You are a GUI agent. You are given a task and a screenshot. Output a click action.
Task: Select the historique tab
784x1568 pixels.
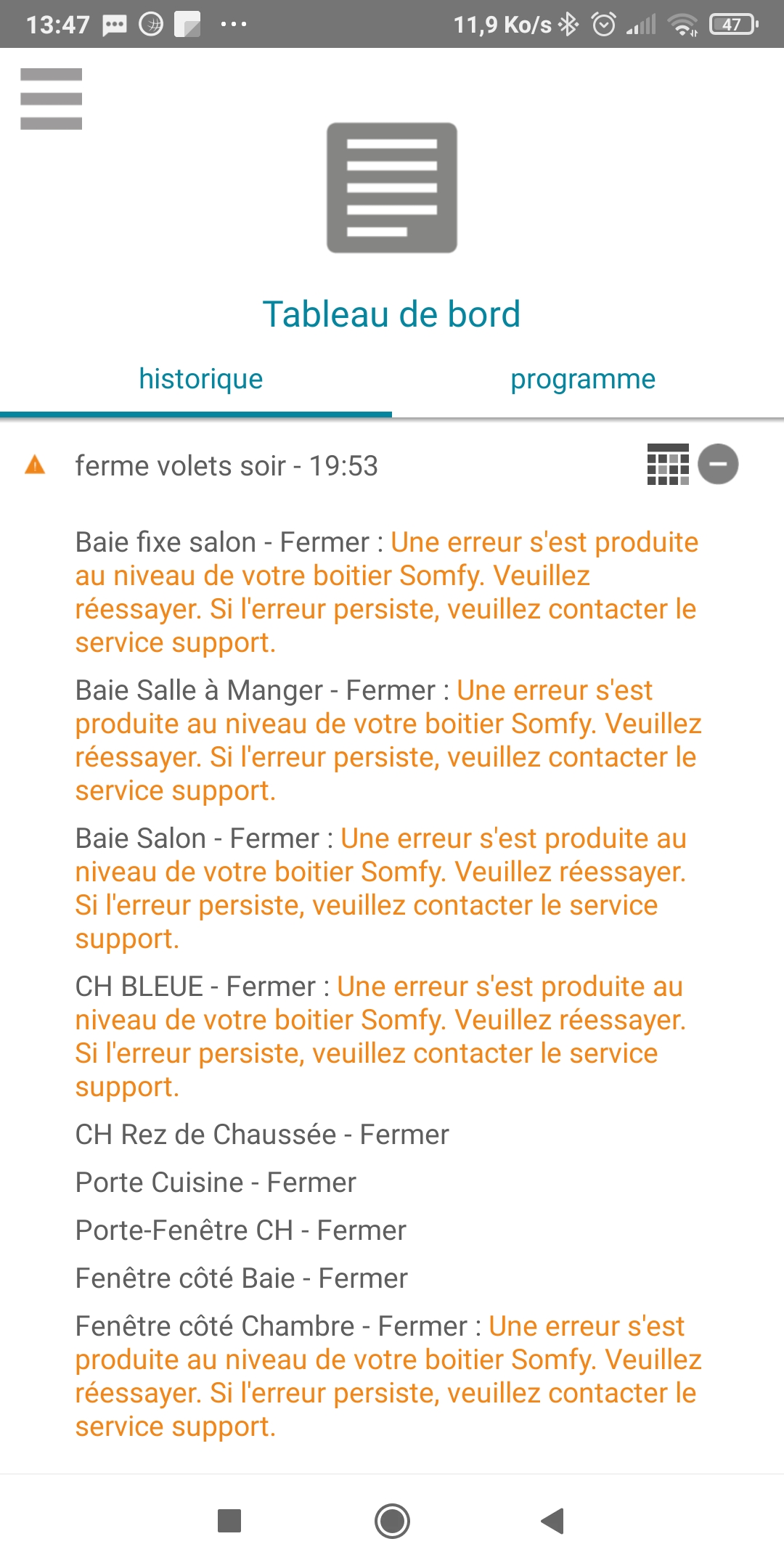click(201, 379)
